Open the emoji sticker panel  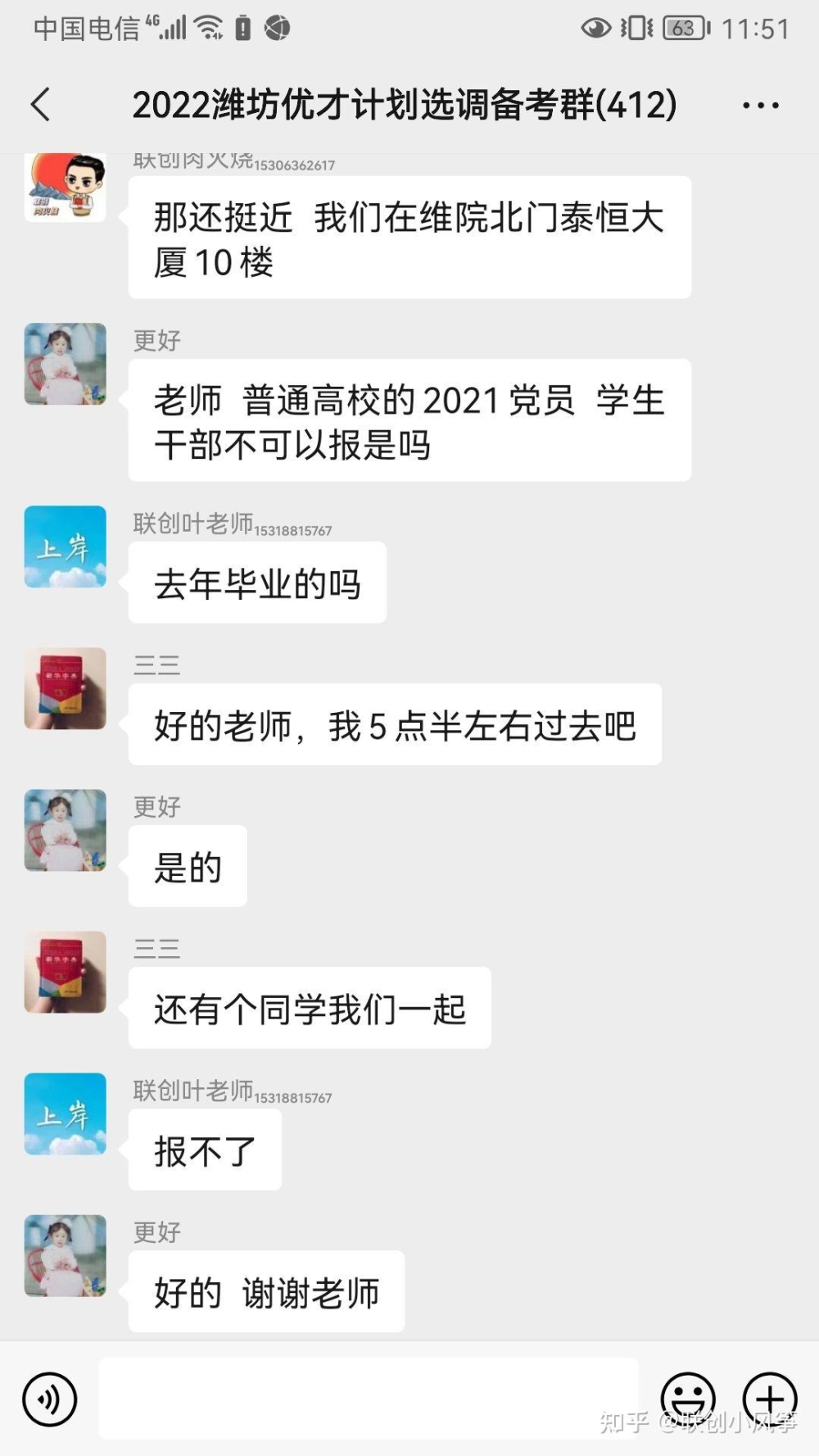[x=688, y=1399]
